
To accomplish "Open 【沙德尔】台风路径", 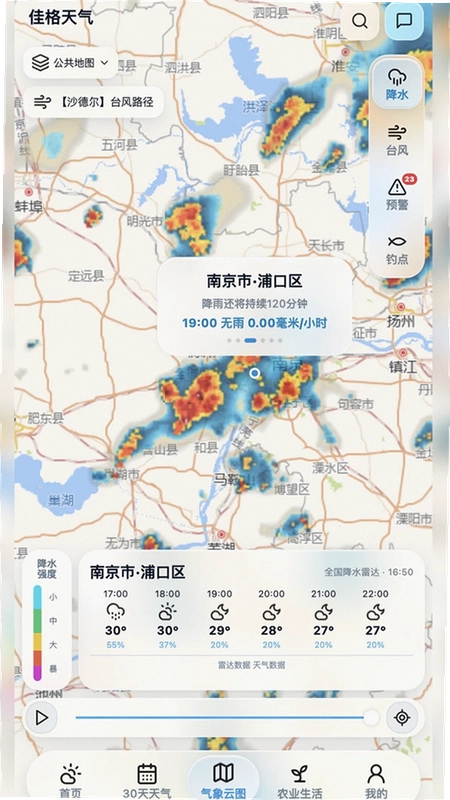I will pos(94,102).
